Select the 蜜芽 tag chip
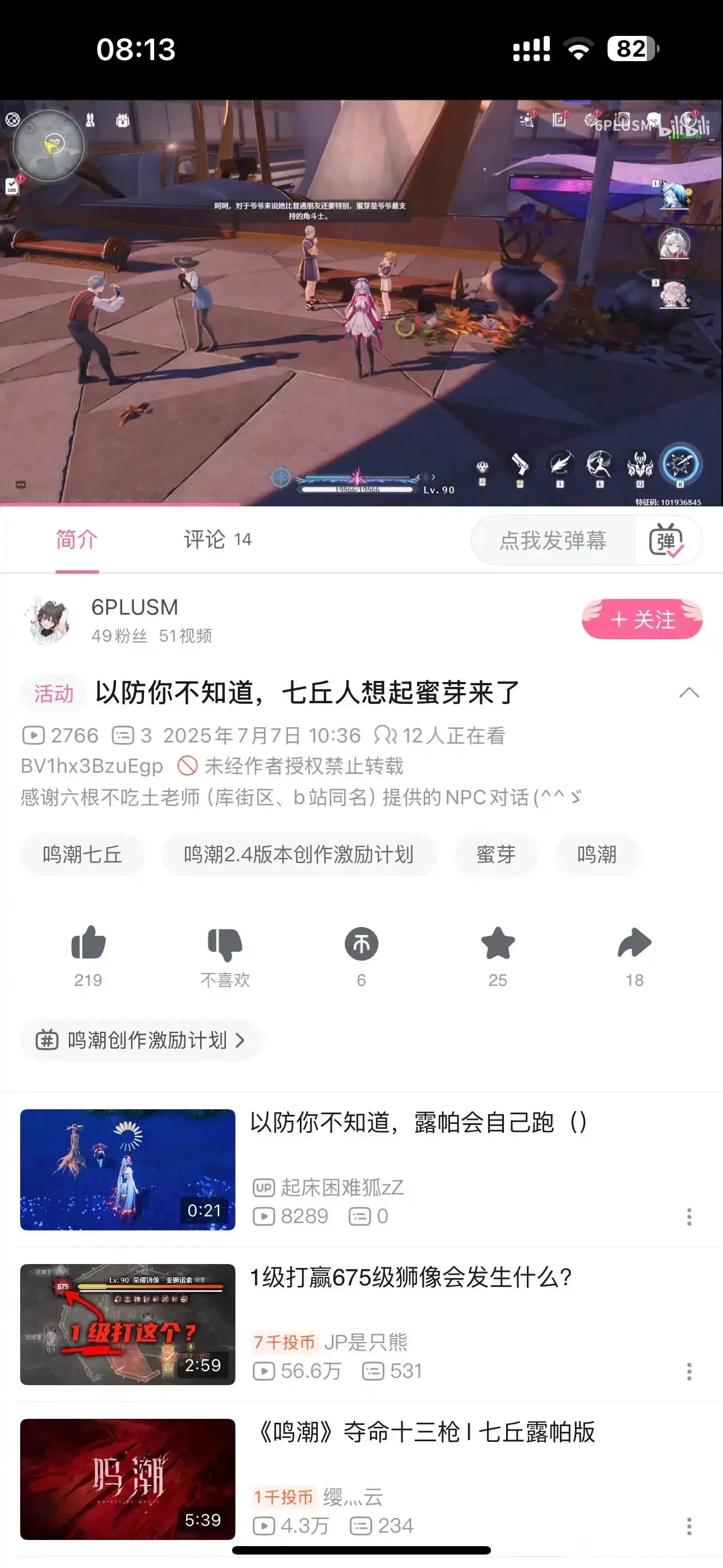Image resolution: width=723 pixels, height=1568 pixels. point(495,855)
